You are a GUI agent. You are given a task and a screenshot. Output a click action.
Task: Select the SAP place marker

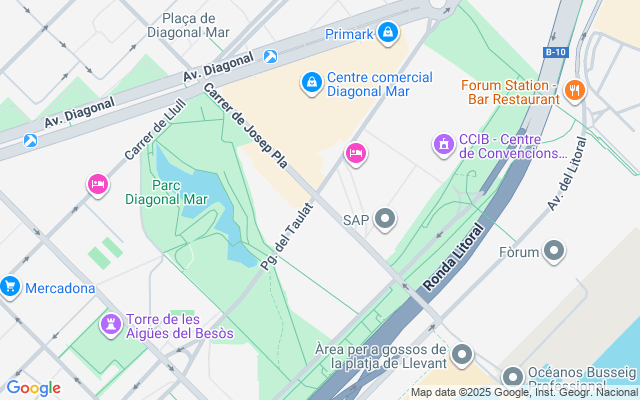[385, 219]
